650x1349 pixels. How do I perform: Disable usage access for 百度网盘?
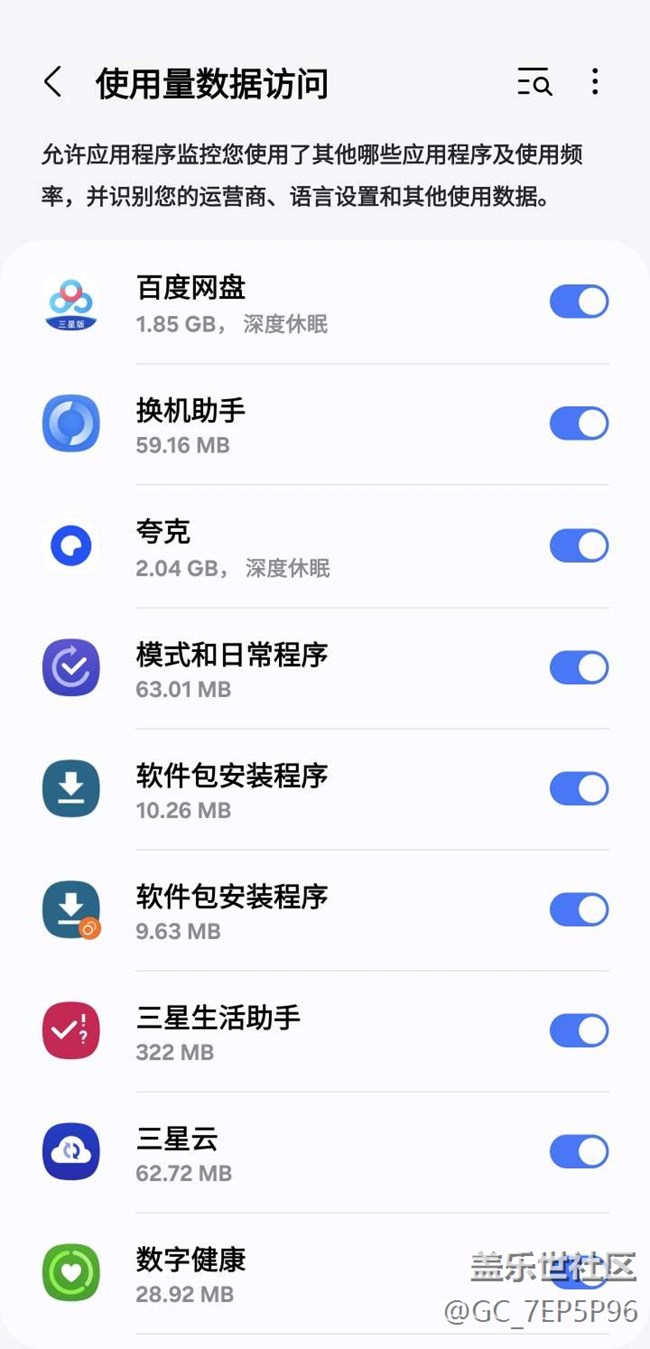(579, 302)
